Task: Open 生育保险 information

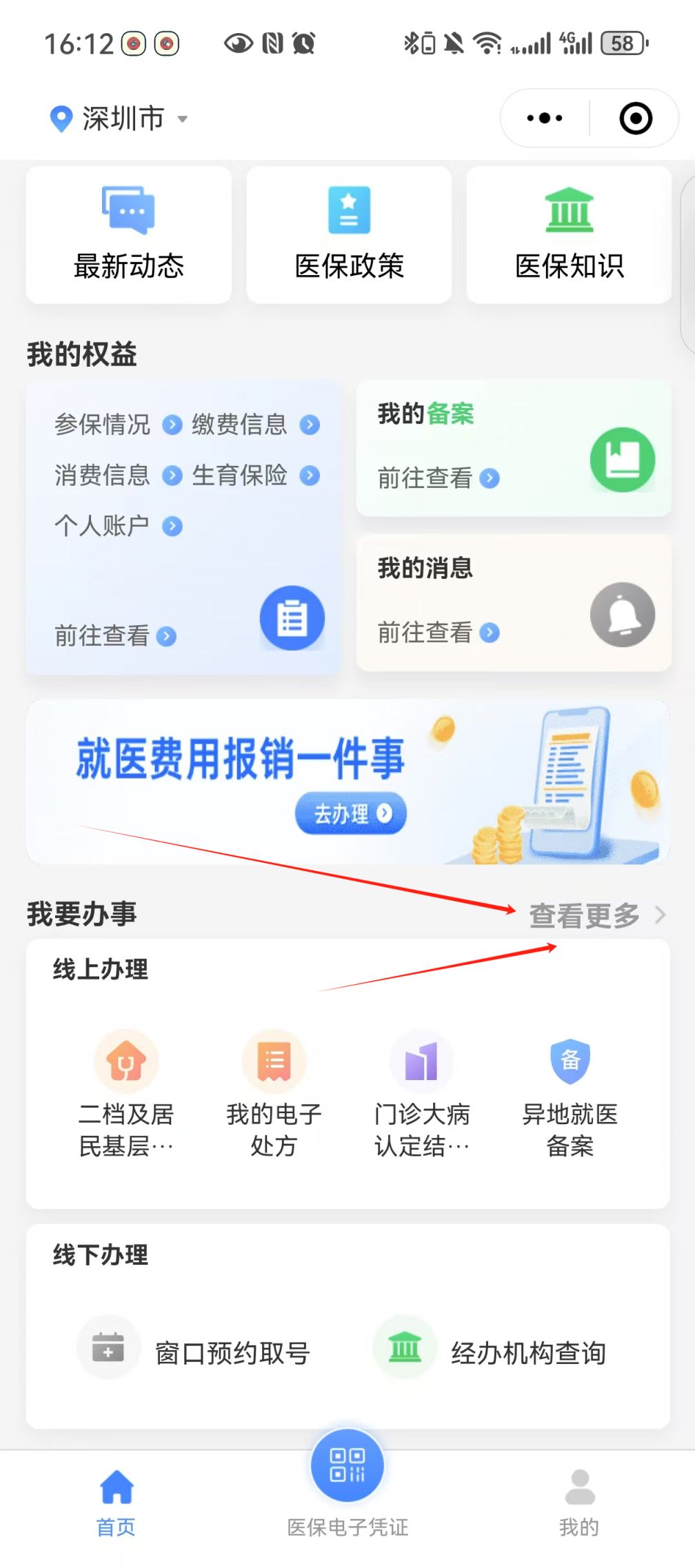Action: pos(254,476)
